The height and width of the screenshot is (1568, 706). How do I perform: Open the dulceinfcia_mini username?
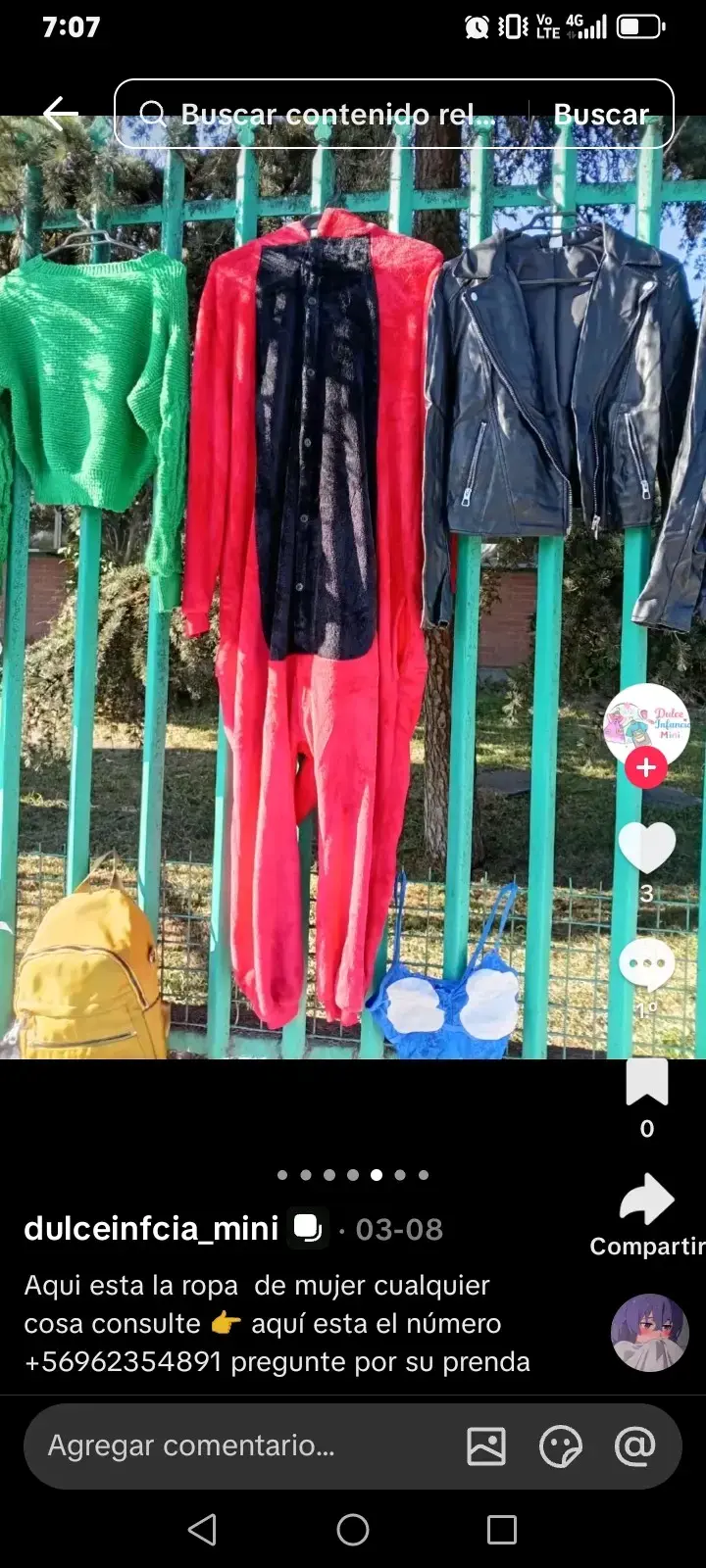tap(151, 1228)
